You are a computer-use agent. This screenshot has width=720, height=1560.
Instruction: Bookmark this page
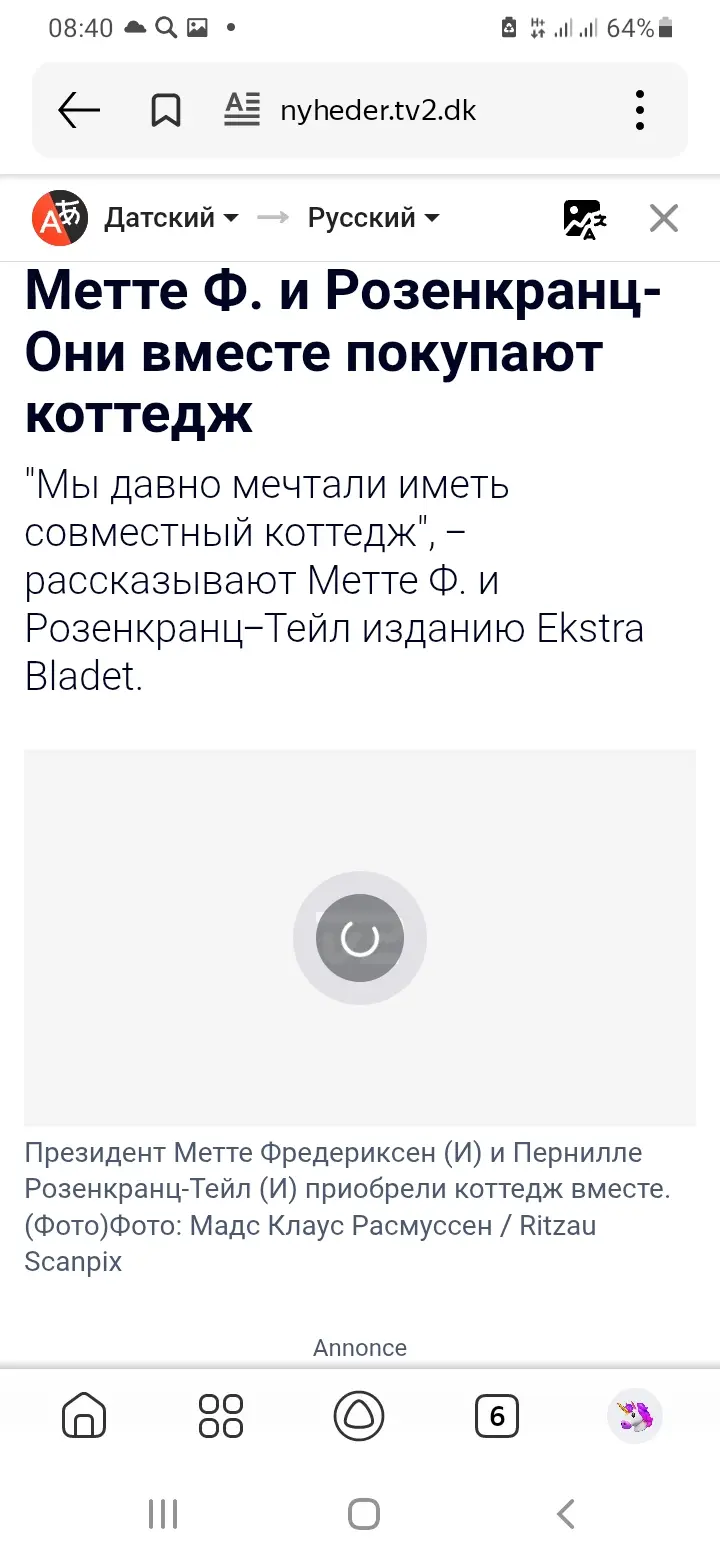click(166, 110)
